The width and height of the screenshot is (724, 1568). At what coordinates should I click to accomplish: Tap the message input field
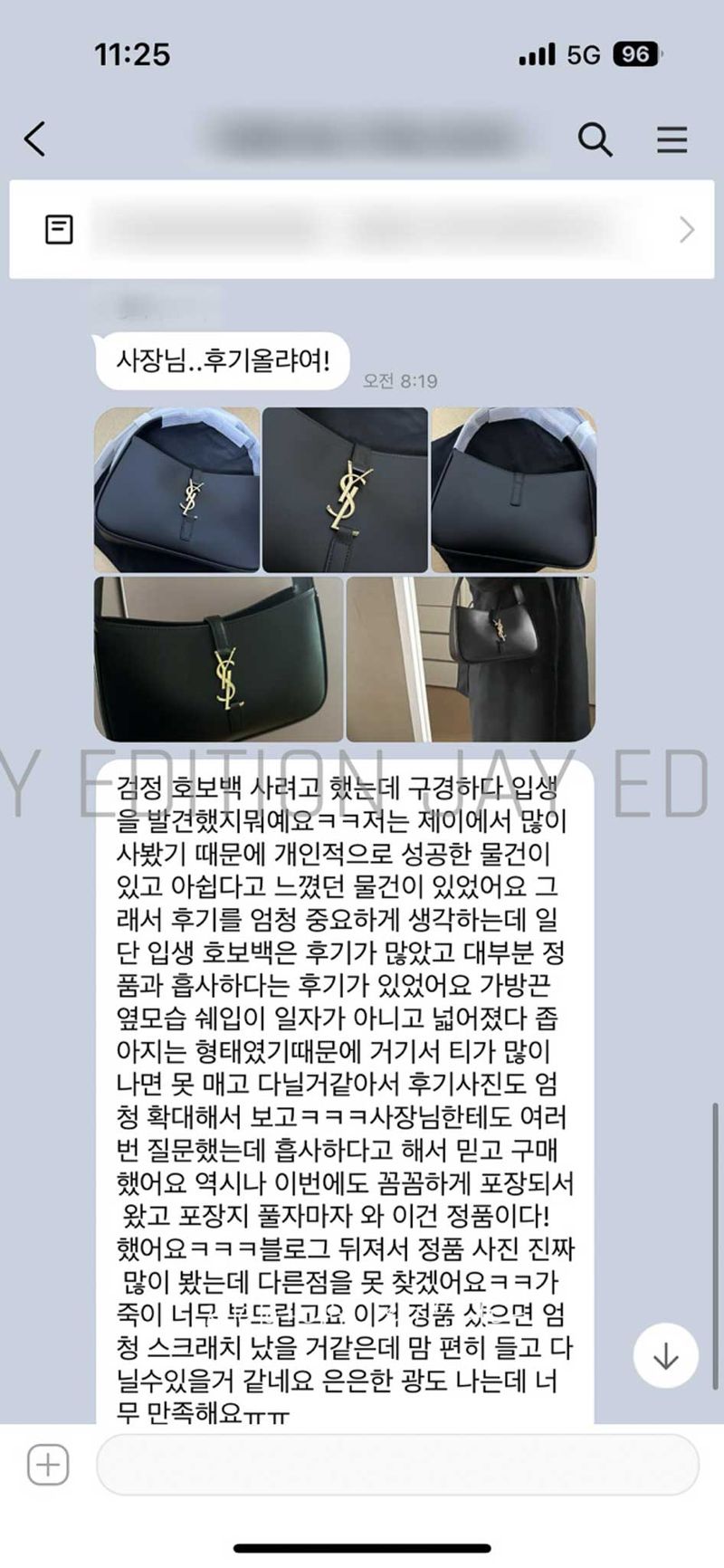[396, 1464]
